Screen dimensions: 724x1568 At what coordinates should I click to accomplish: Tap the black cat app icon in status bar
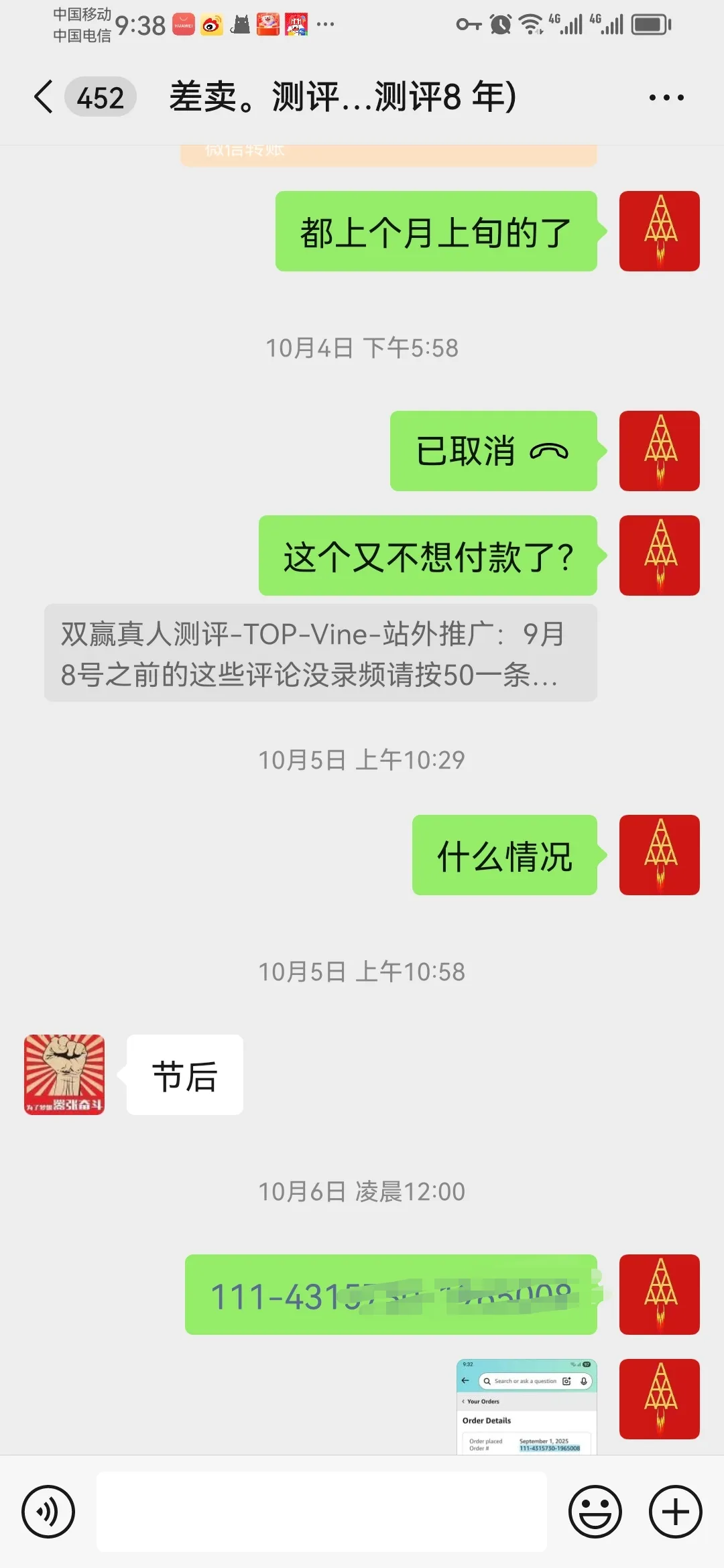point(241,24)
